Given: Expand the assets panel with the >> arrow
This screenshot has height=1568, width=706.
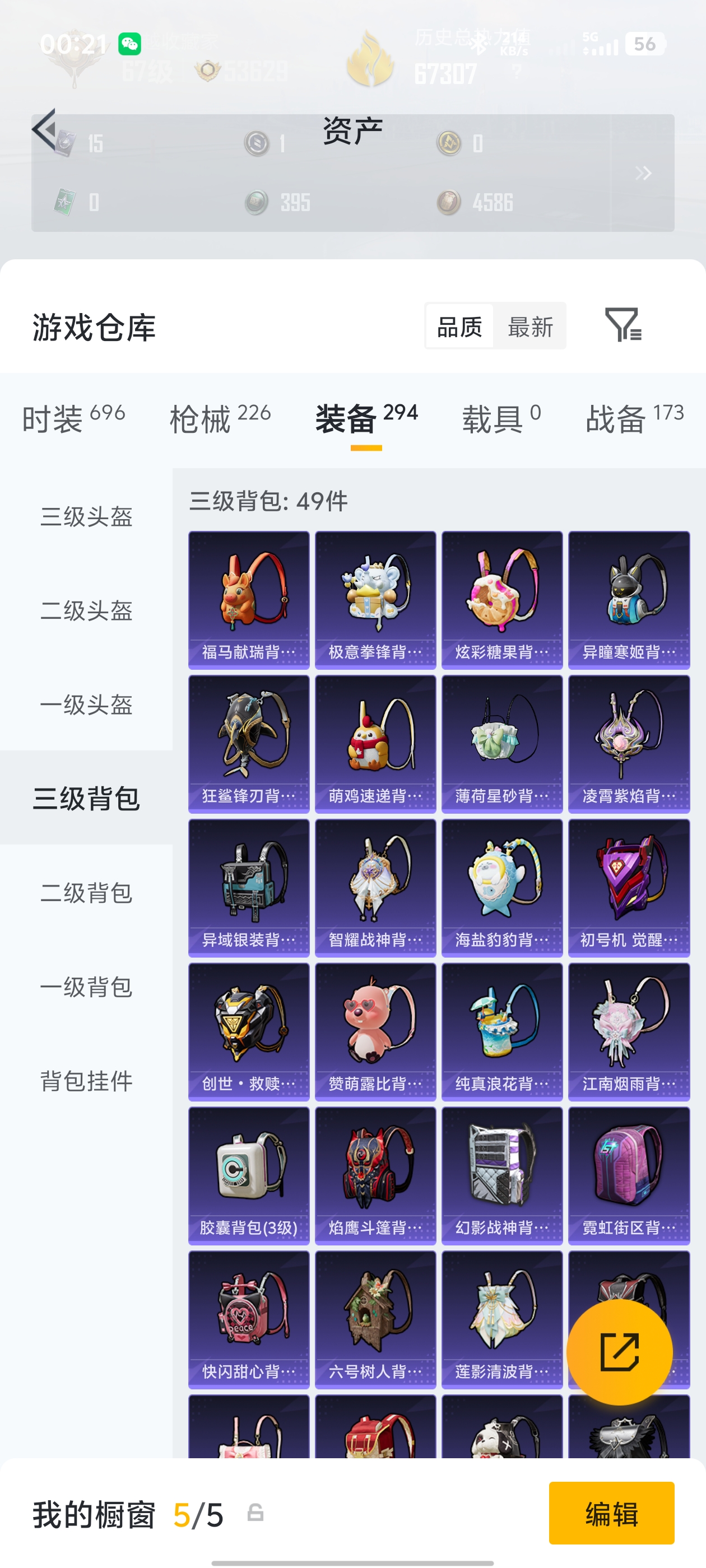Looking at the screenshot, I should point(642,173).
